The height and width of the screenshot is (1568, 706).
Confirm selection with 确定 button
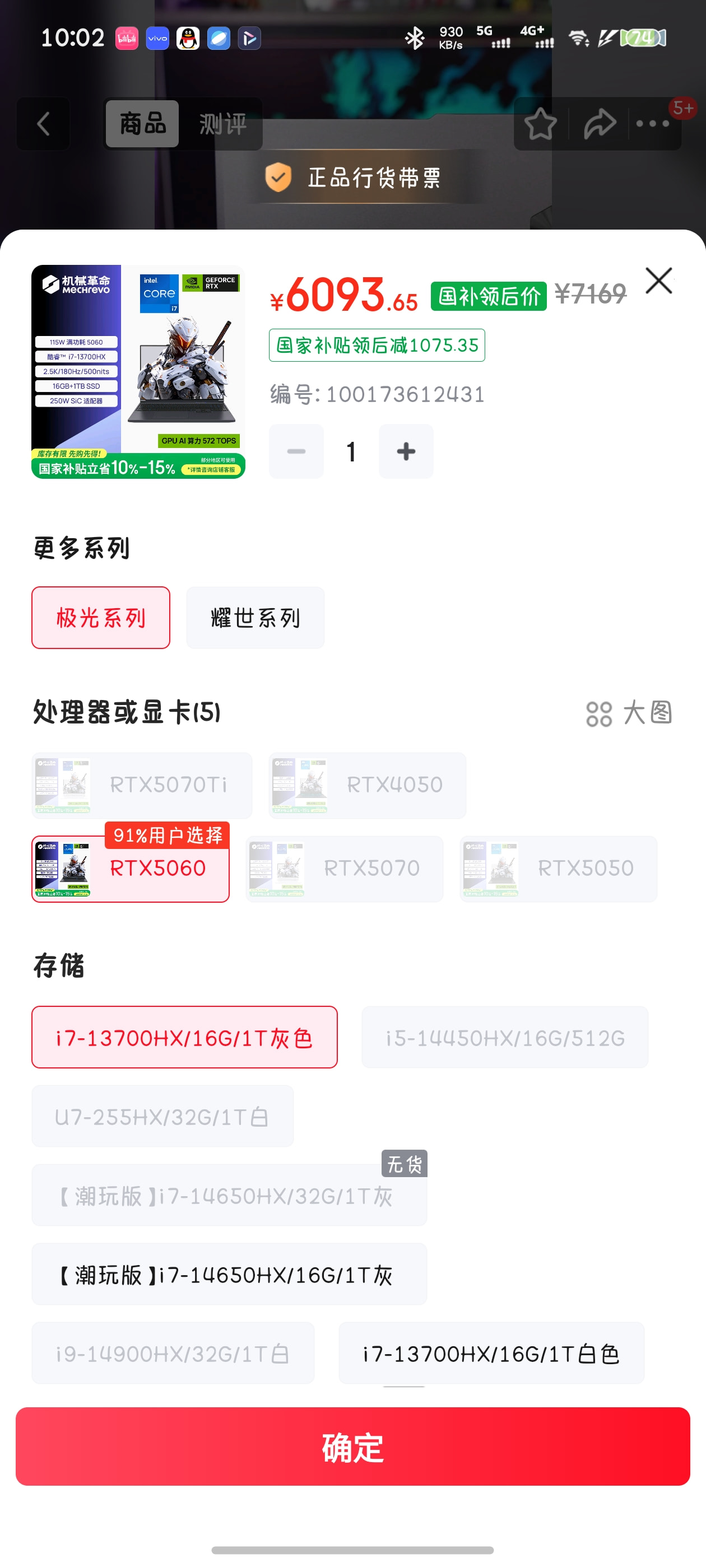click(x=352, y=1446)
